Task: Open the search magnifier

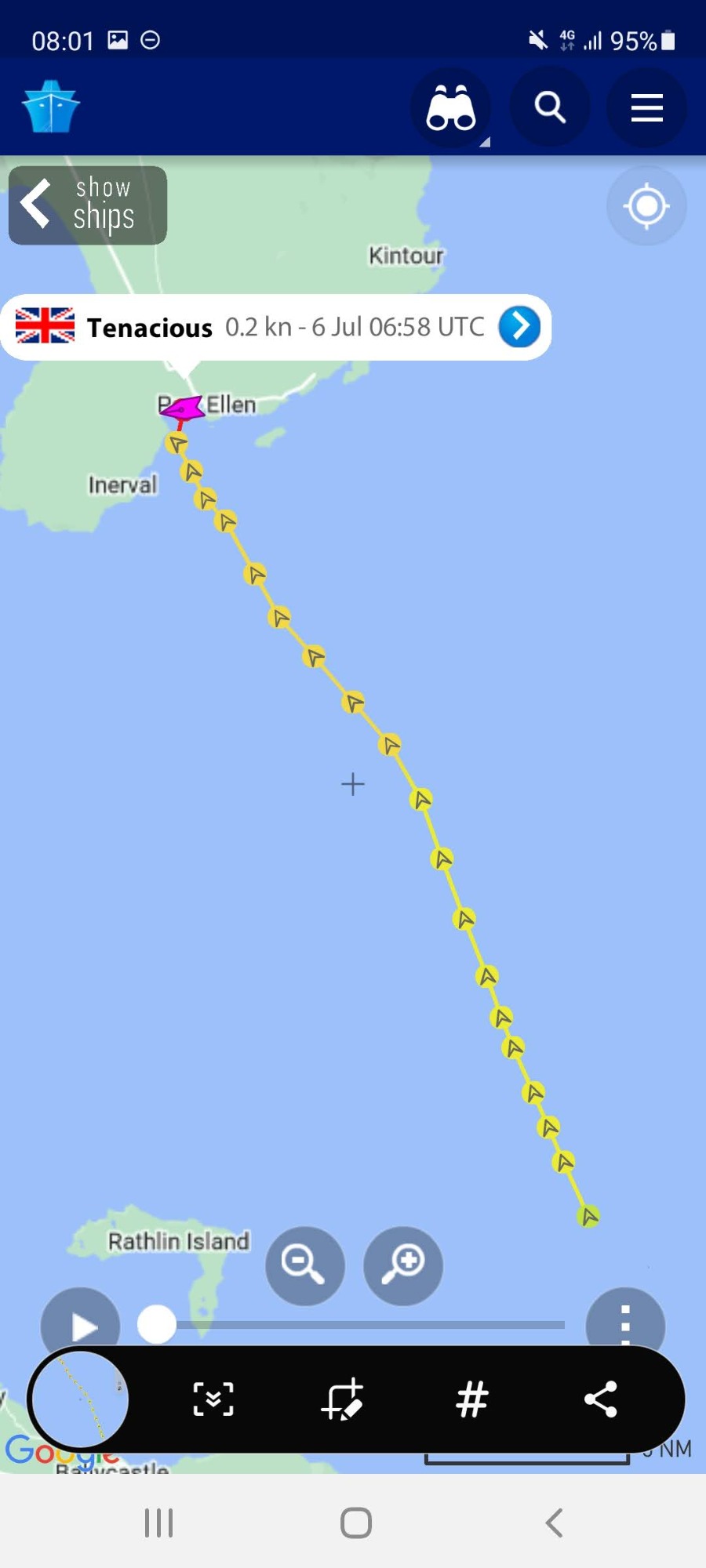Action: click(x=550, y=107)
